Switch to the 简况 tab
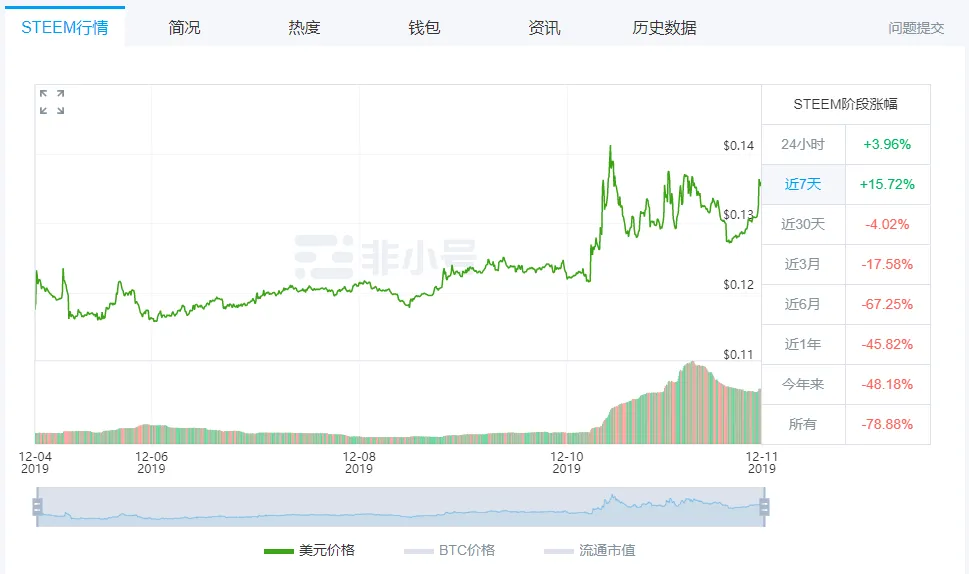Viewport: 969px width, 574px height. pos(184,27)
